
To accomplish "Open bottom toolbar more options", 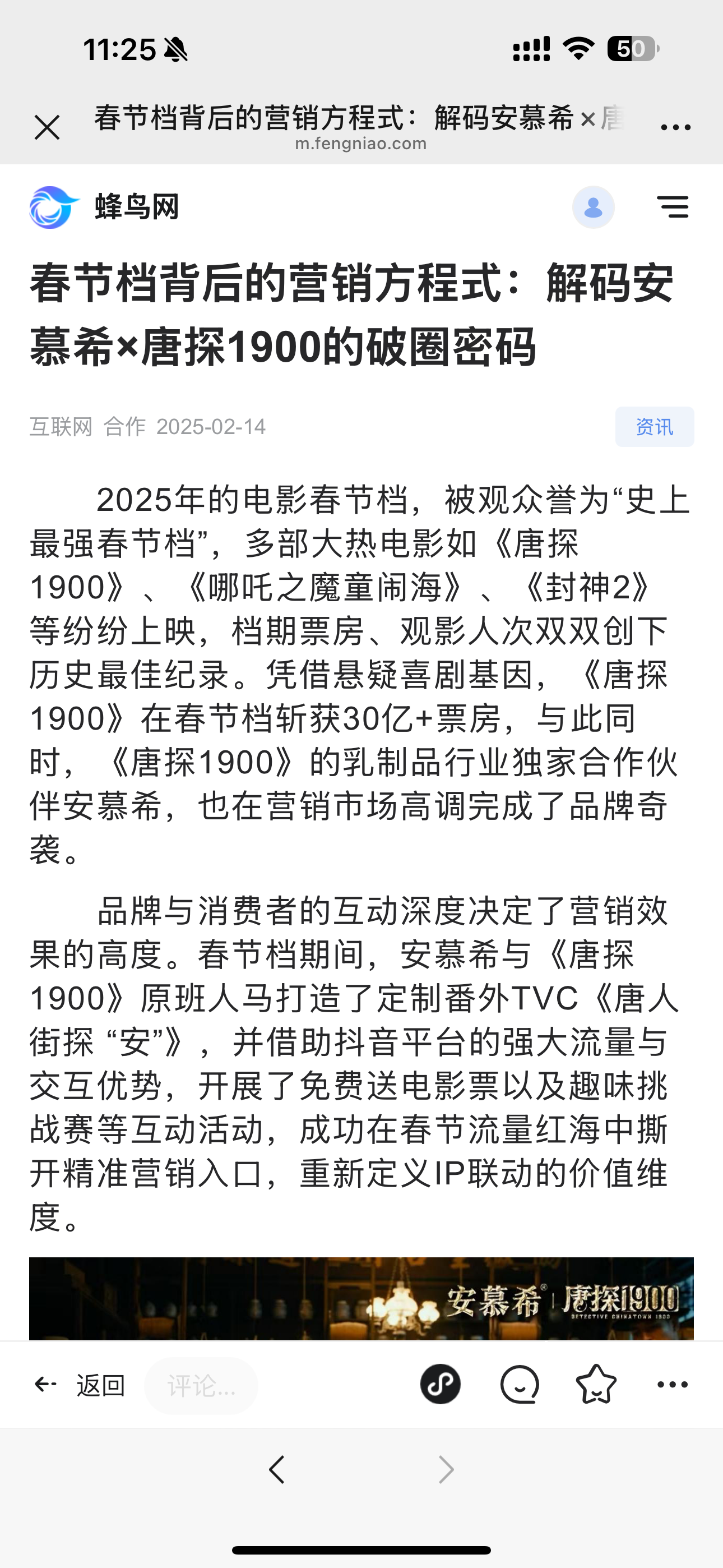I will (673, 1385).
